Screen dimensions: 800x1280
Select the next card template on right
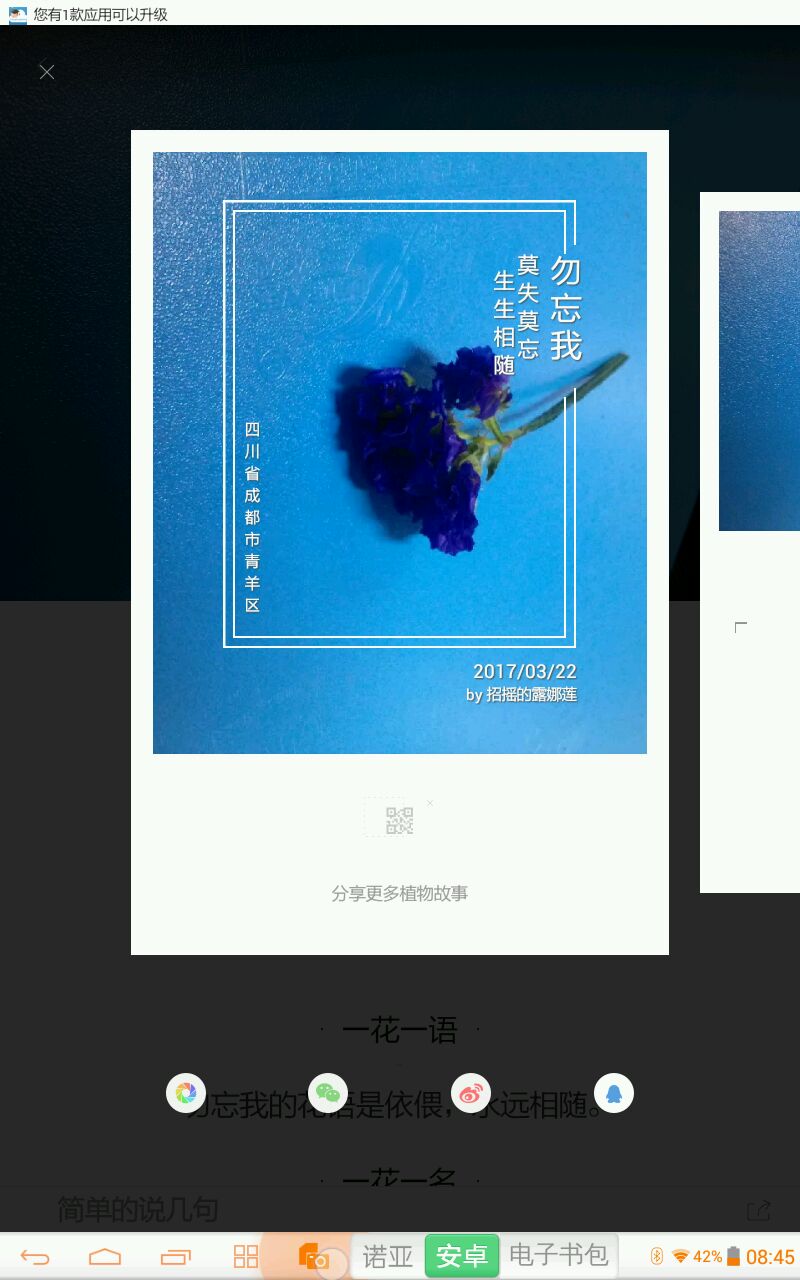point(752,540)
